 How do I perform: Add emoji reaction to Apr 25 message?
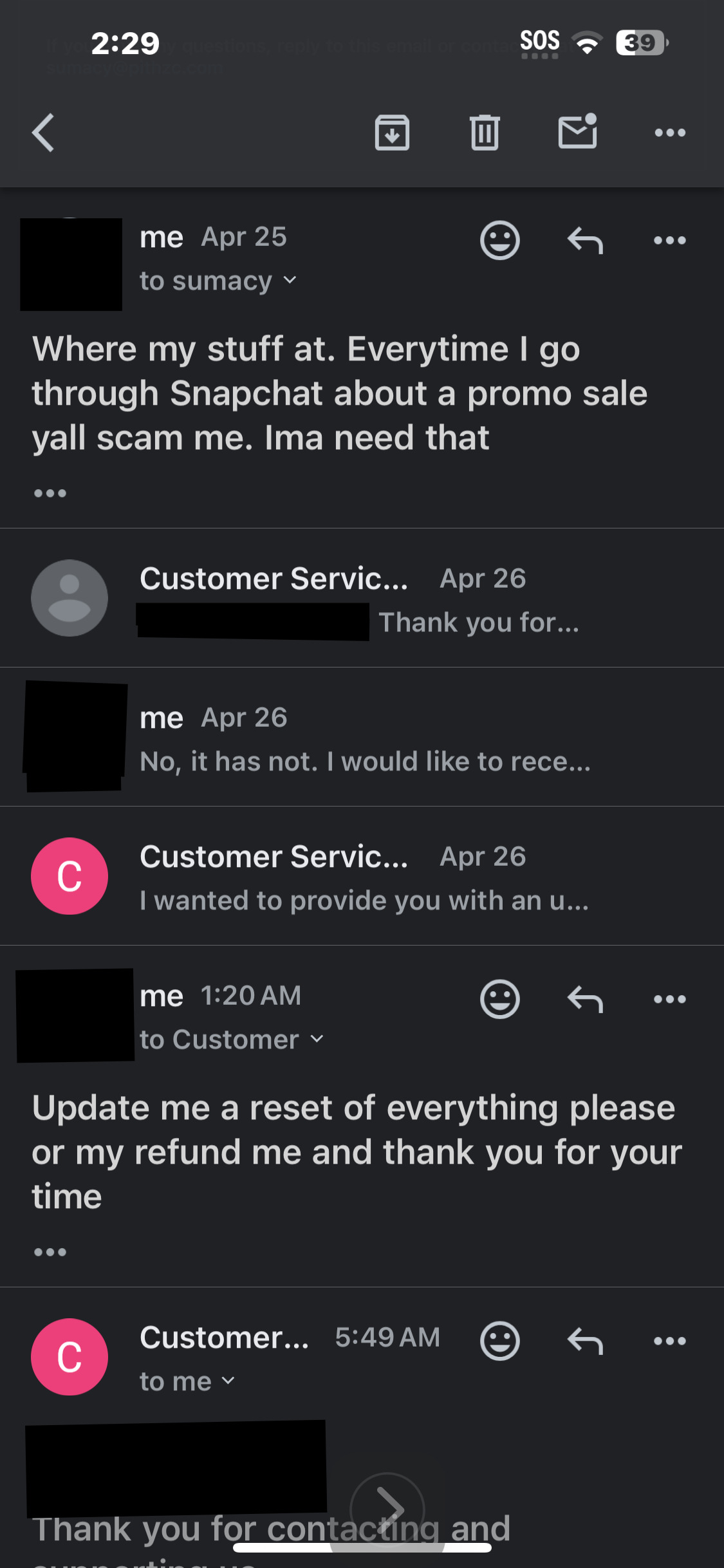coord(499,241)
